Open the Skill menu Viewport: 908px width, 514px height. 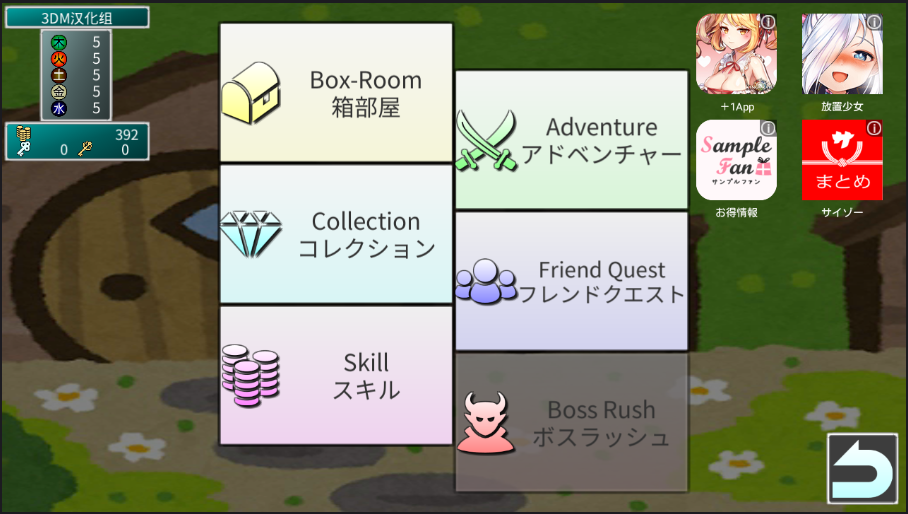(336, 376)
